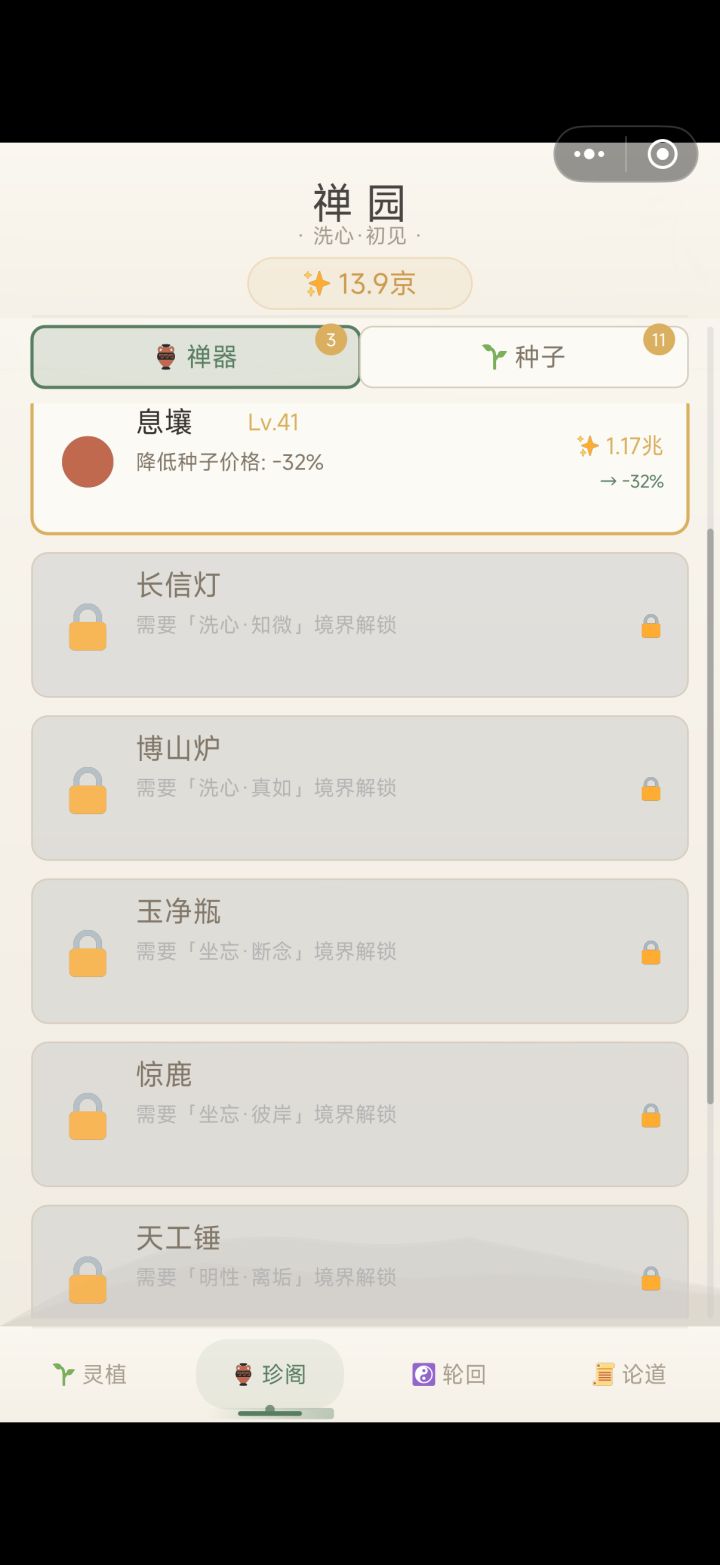The image size is (720, 1565).
Task: Select the 禅器 tab
Action: 196,357
